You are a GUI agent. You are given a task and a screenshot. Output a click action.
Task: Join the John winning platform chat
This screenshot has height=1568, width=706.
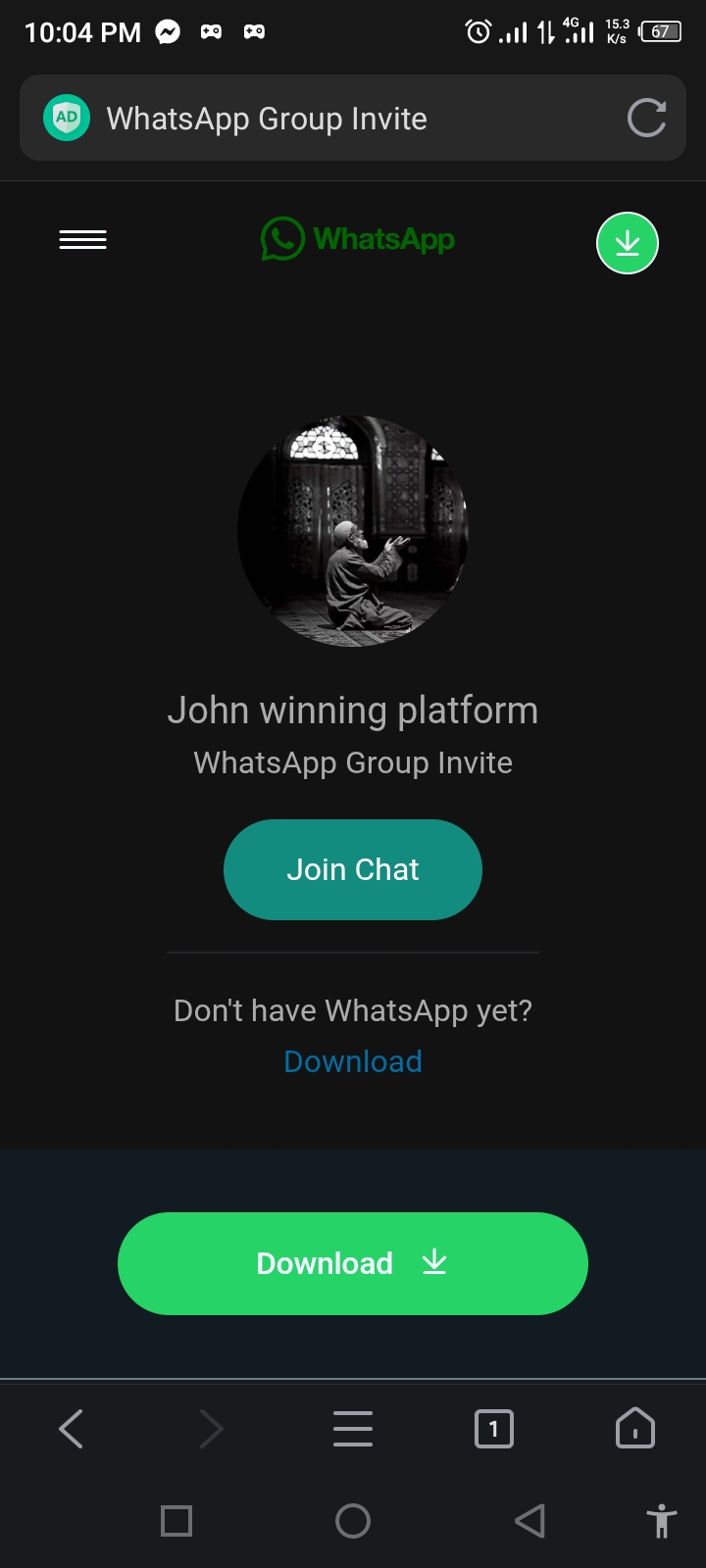[x=352, y=869]
